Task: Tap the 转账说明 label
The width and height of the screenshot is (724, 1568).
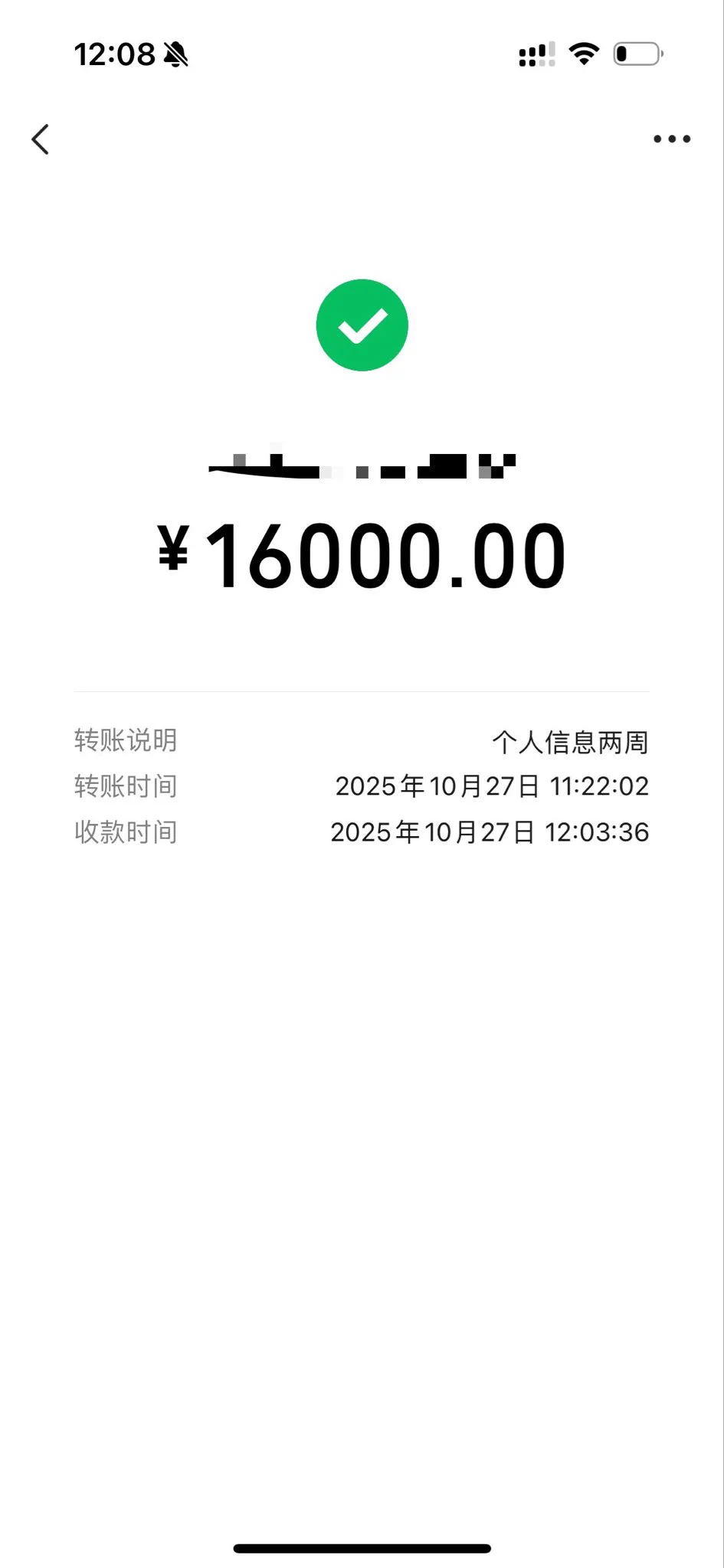Action: [125, 741]
